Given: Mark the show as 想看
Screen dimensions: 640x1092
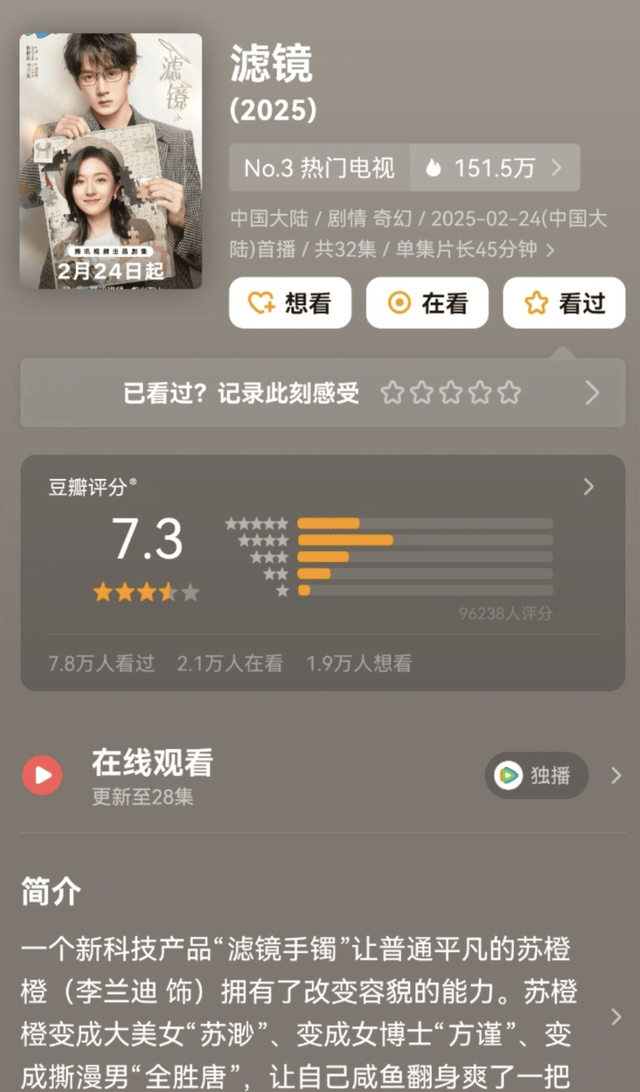Looking at the screenshot, I should (x=290, y=303).
